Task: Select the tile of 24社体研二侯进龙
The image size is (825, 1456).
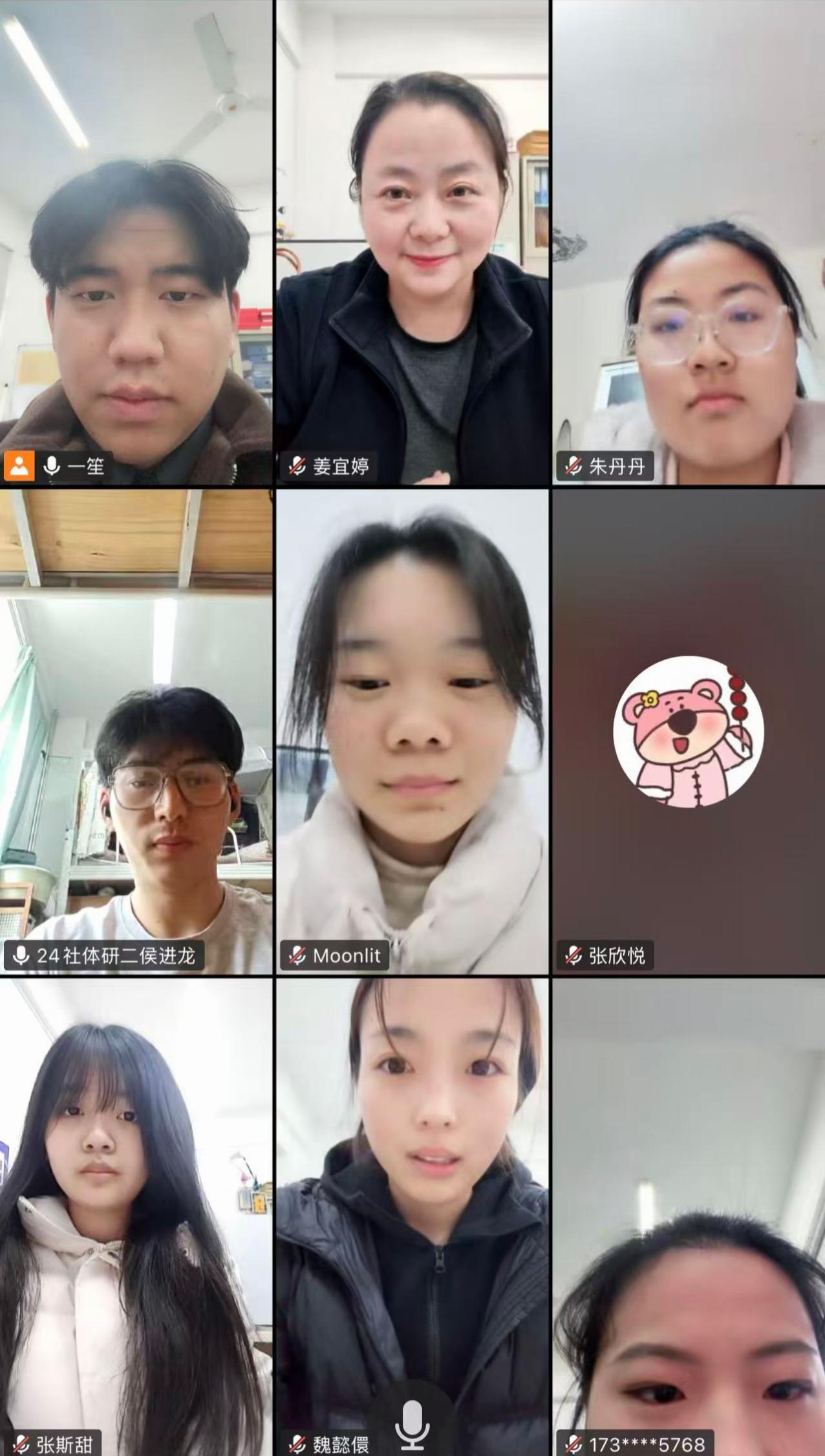Action: coord(136,731)
